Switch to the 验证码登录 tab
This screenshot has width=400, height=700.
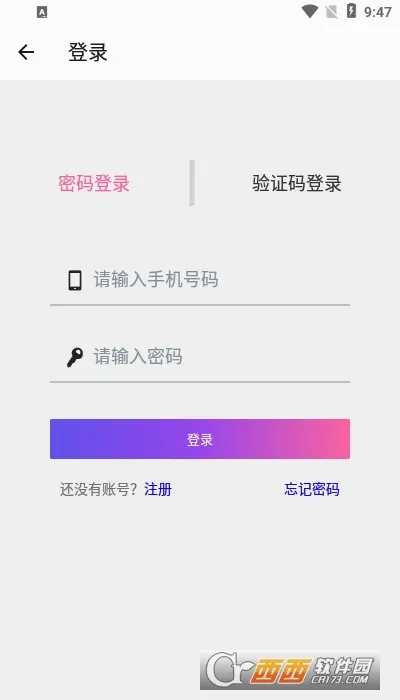[x=296, y=183]
